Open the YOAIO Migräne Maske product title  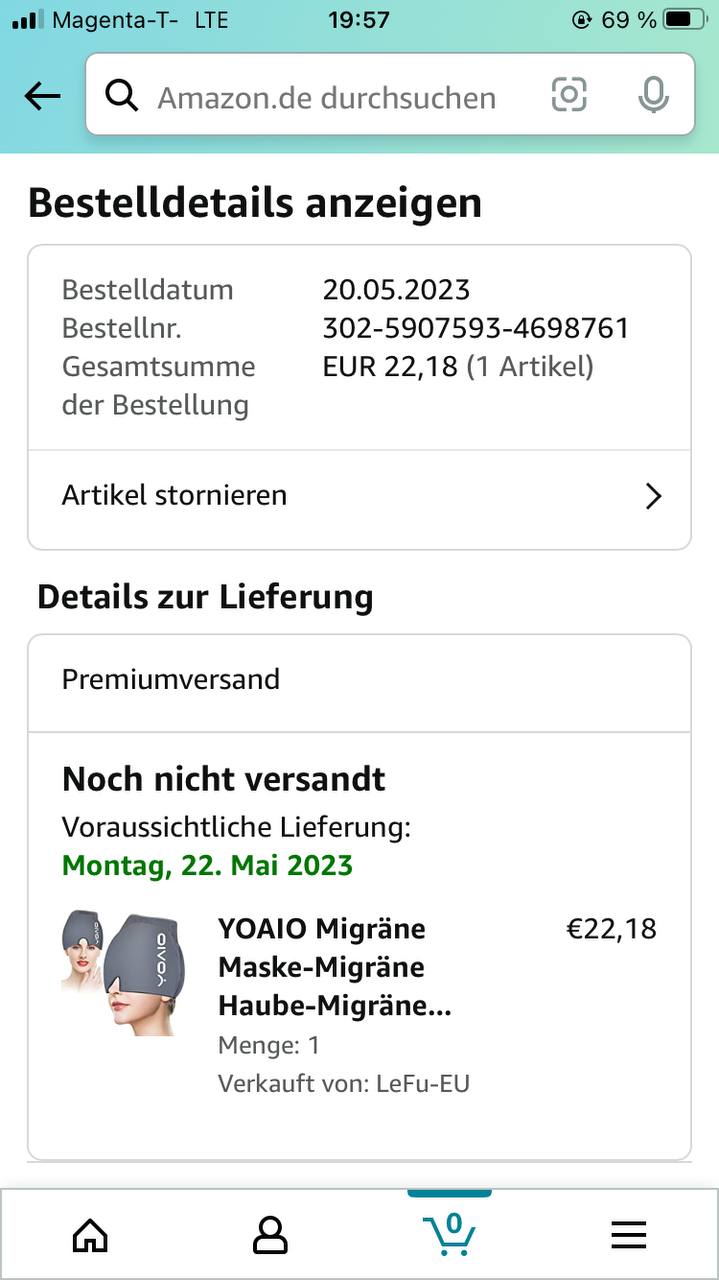pos(335,967)
